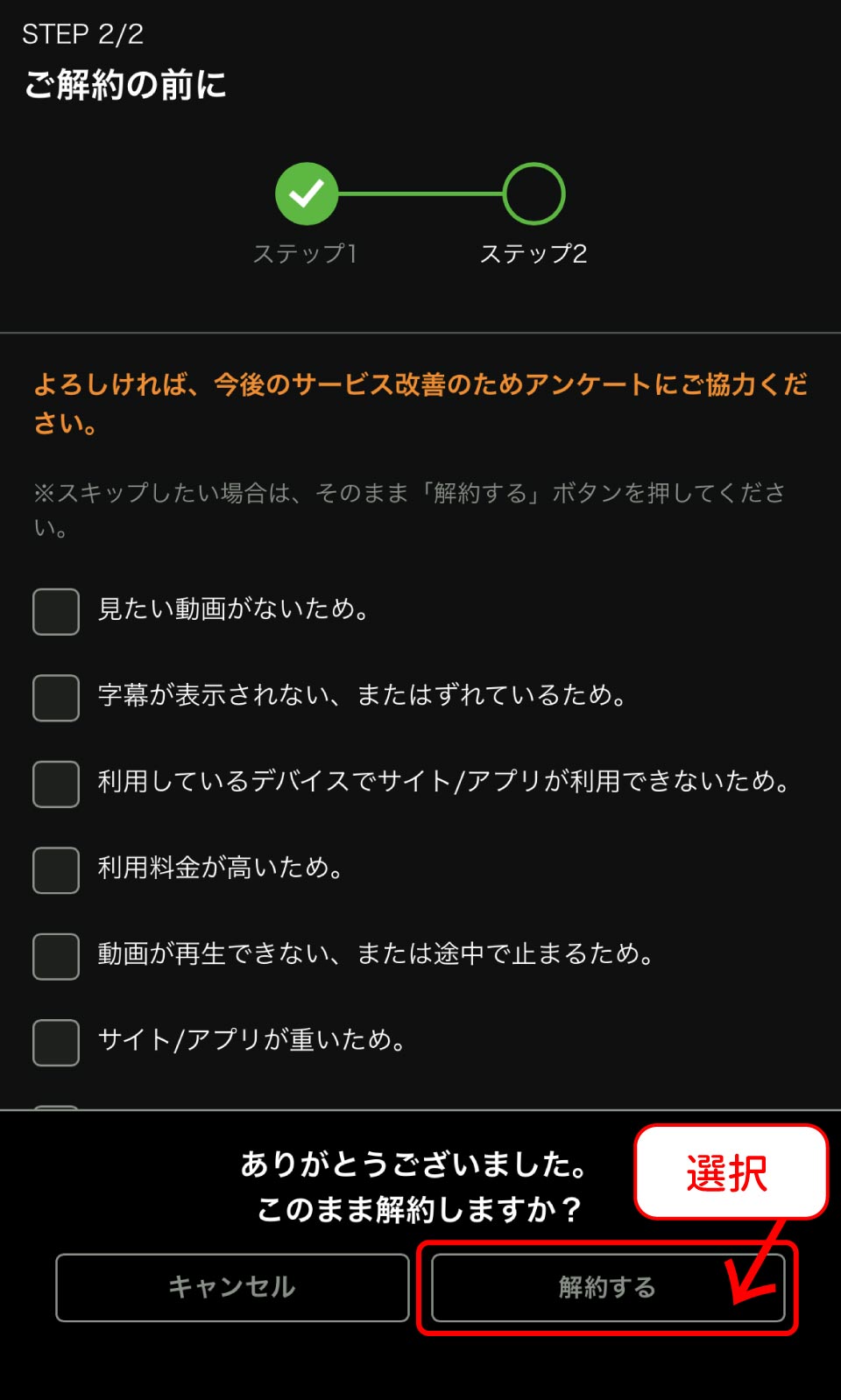Check サイト/アプリが重いため reason
The image size is (841, 1400).
coord(54,1042)
